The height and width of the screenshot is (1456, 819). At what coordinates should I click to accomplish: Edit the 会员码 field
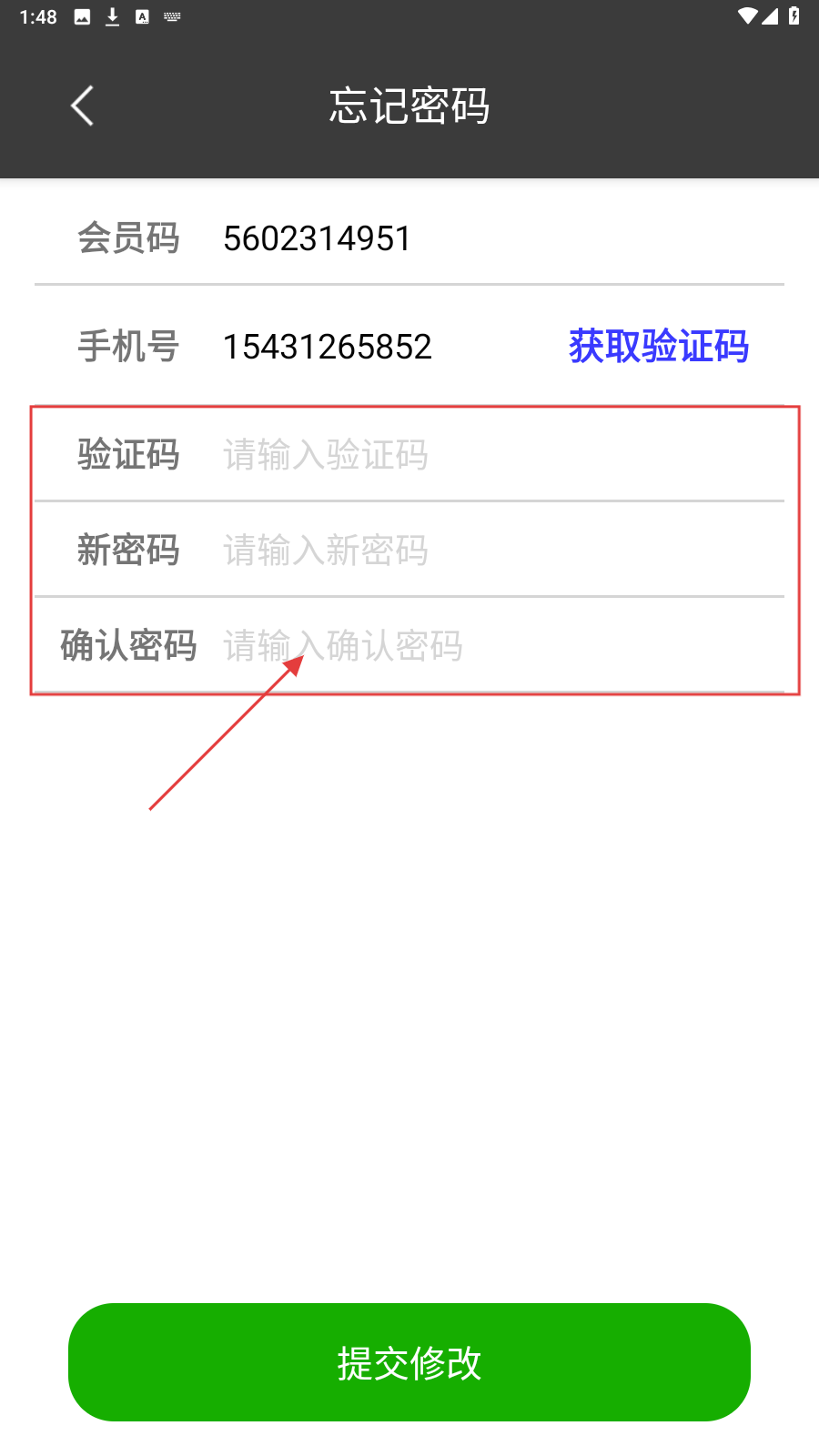455,238
